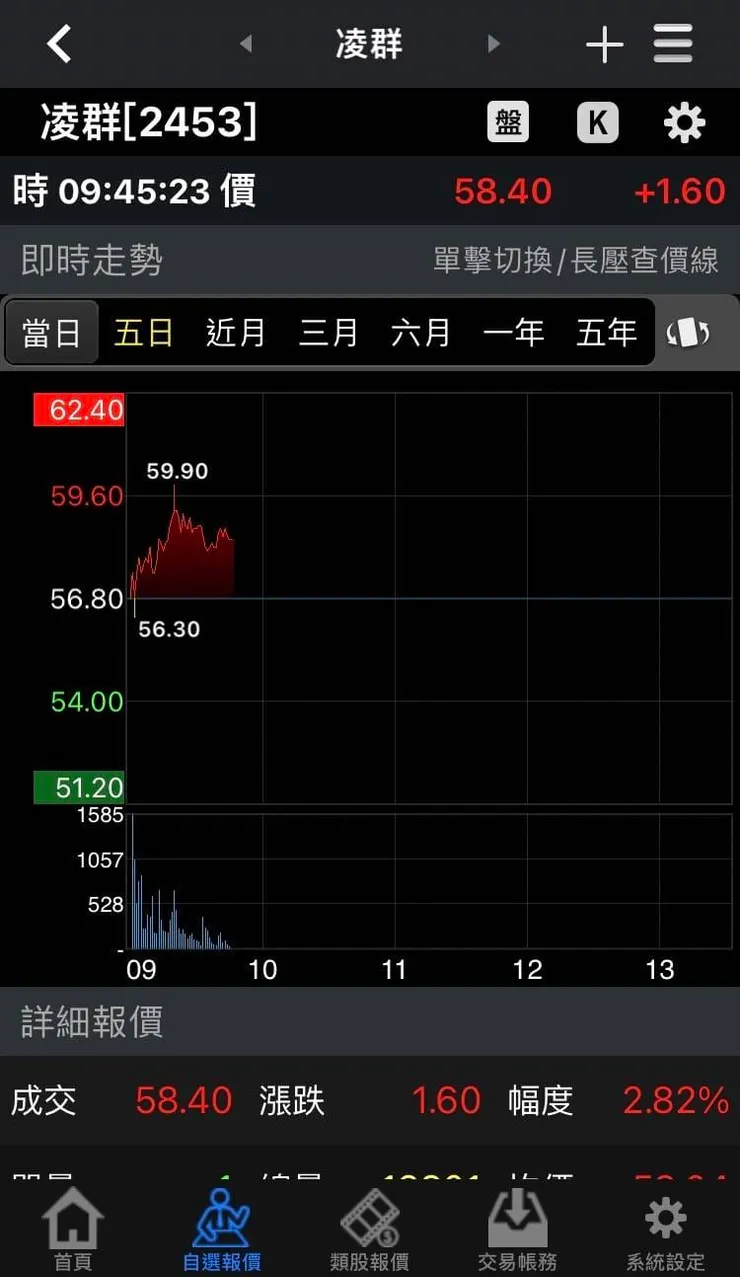
Task: Open the hamburger menu at top right
Action: click(672, 44)
